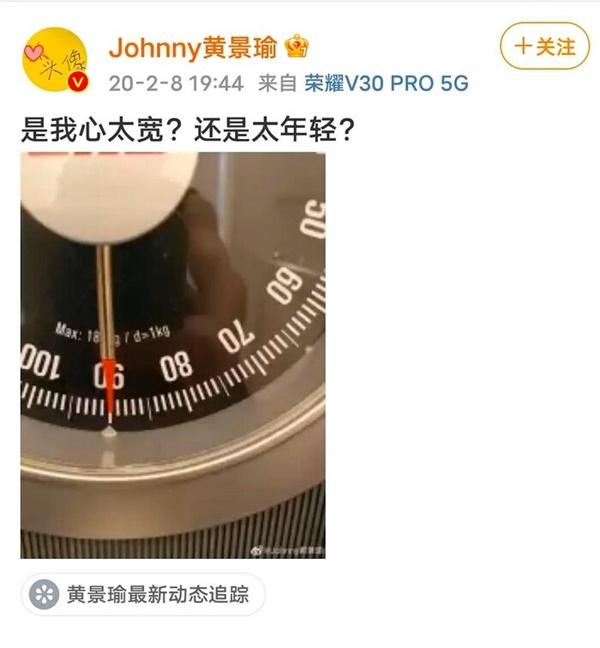Tap the 荣耀V30 PRO 5G source link
Screen dimensions: 600x648
386,83
